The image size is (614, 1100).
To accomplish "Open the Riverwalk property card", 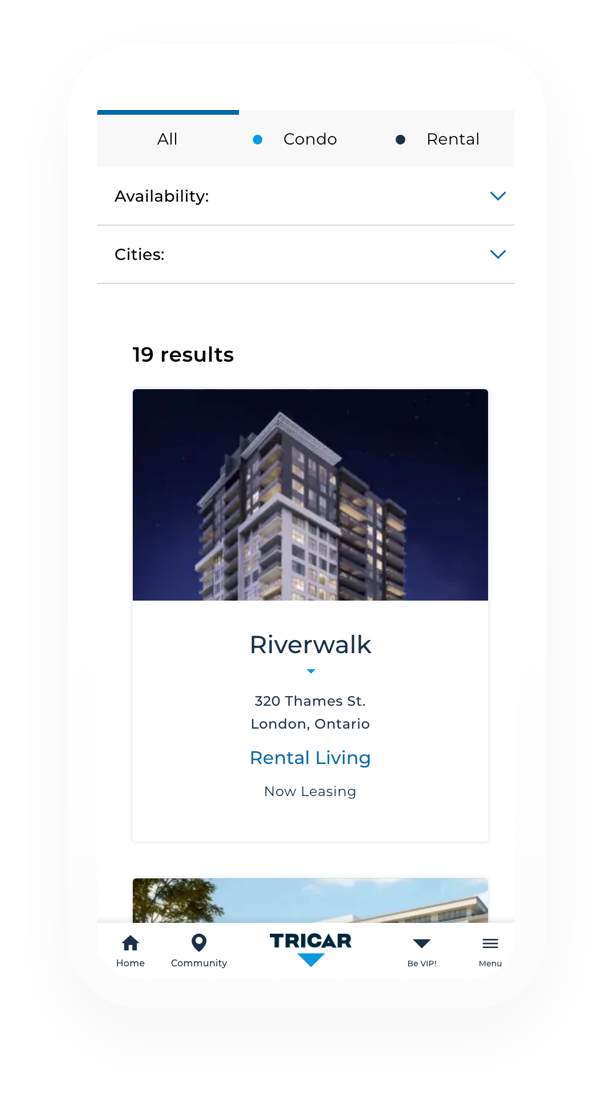I will click(310, 645).
